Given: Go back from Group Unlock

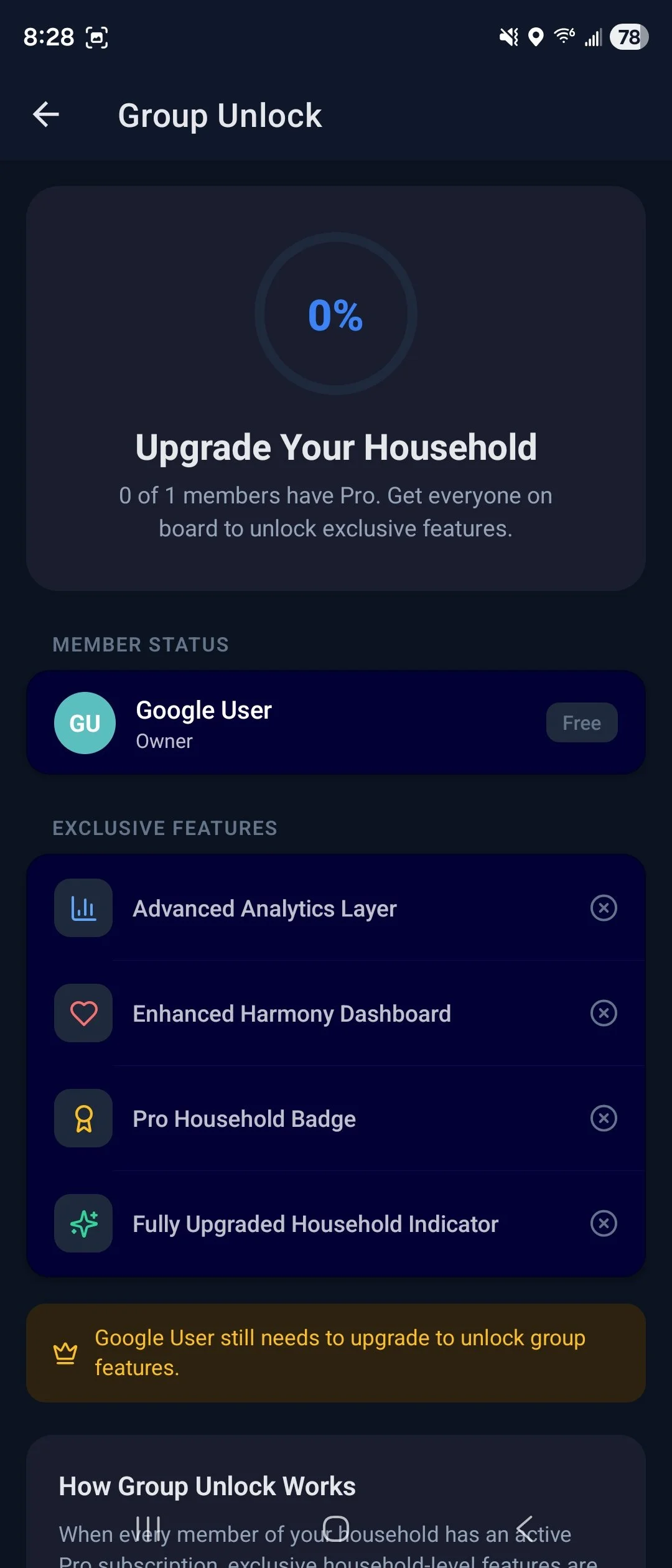Looking at the screenshot, I should tap(46, 115).
